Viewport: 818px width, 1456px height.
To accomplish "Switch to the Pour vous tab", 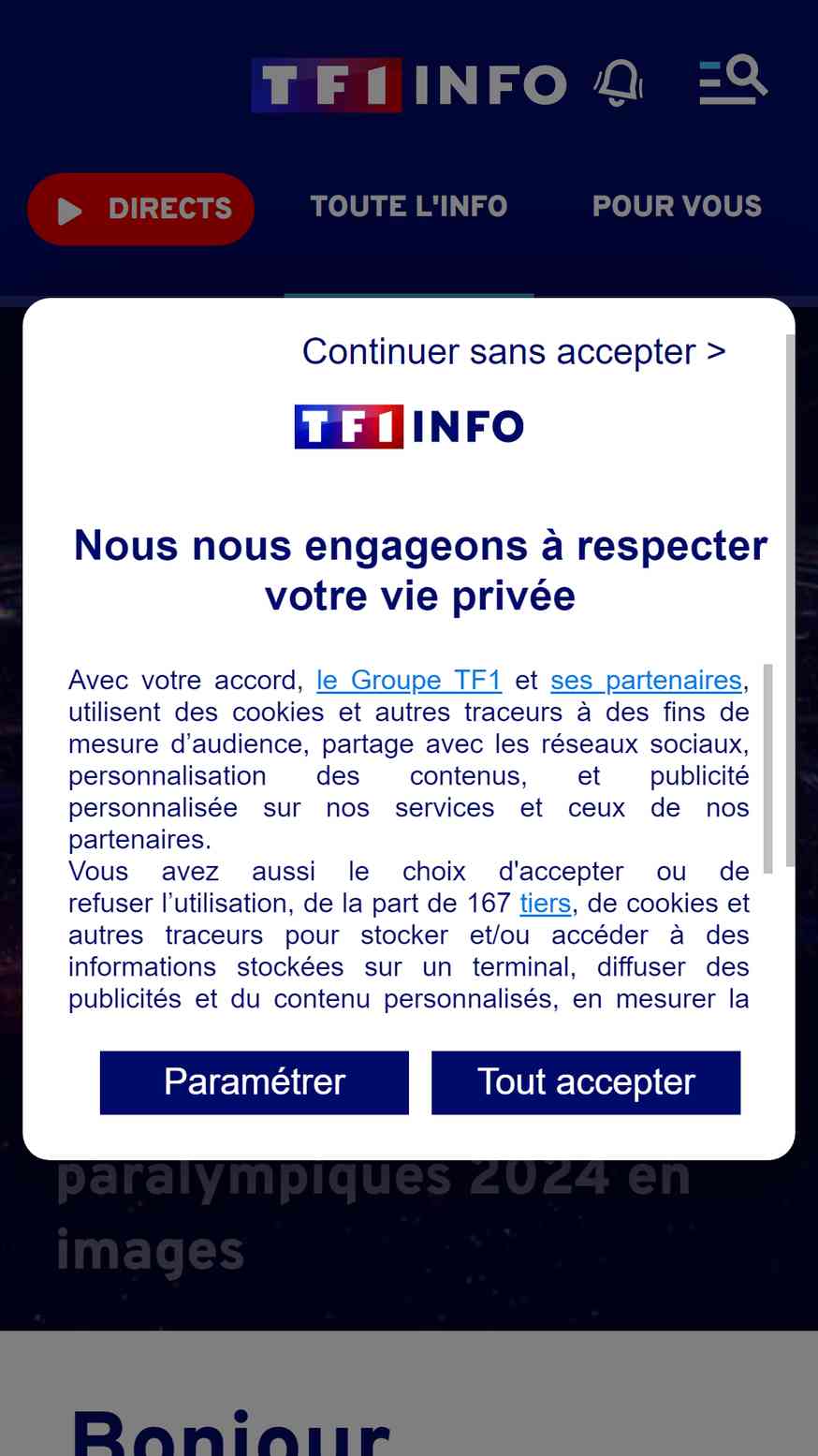I will (x=677, y=206).
